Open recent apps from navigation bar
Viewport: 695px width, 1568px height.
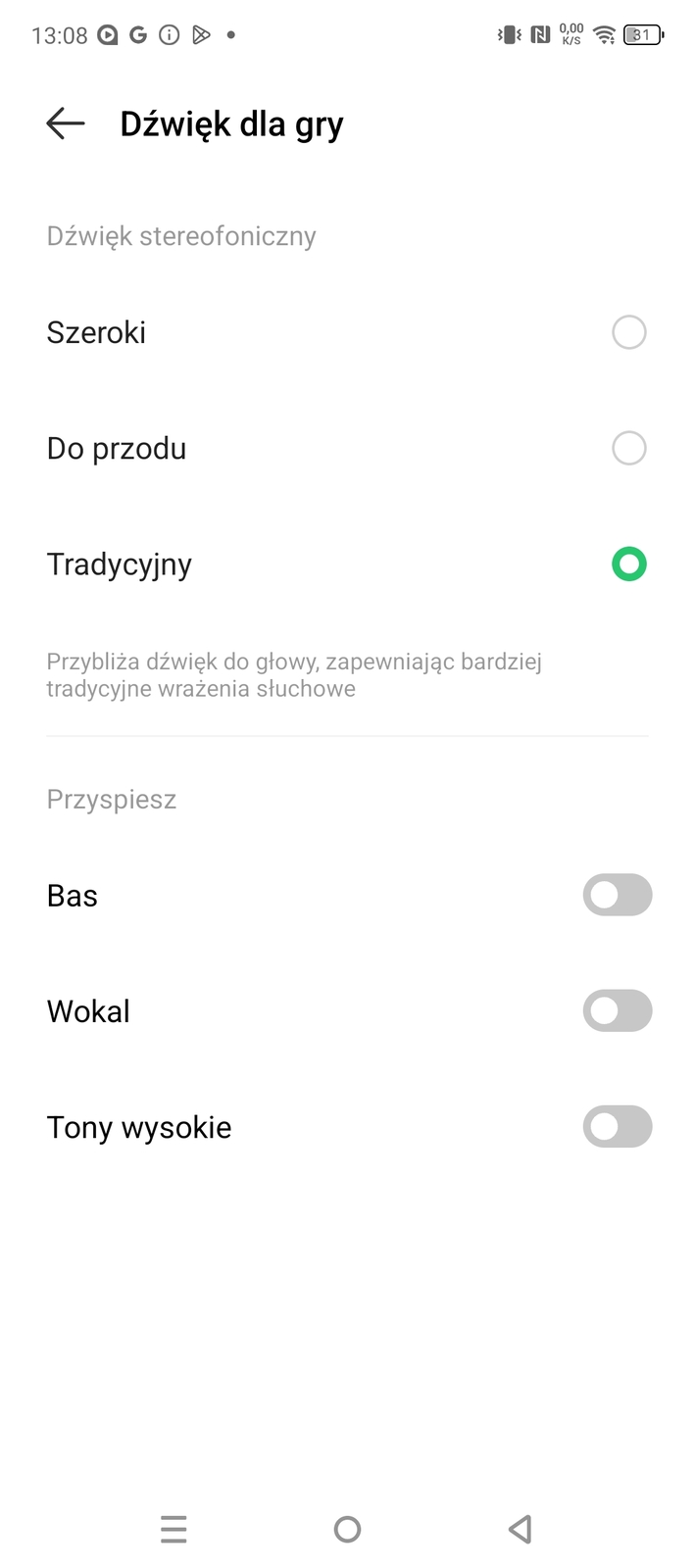[x=174, y=1529]
